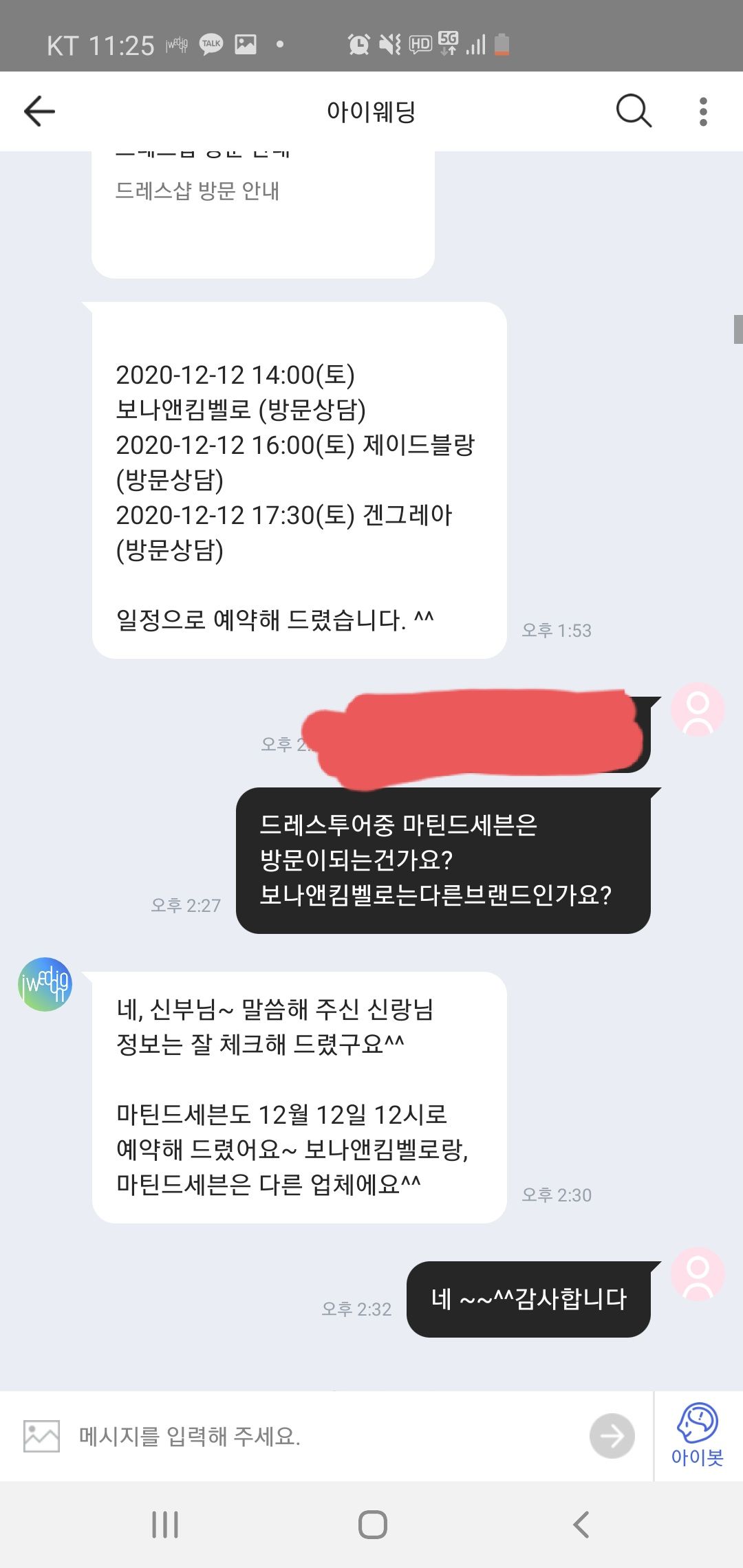Screen dimensions: 743x1568
Task: Open the 드레스샵 방문 안내 card
Action: pyautogui.click(x=263, y=213)
